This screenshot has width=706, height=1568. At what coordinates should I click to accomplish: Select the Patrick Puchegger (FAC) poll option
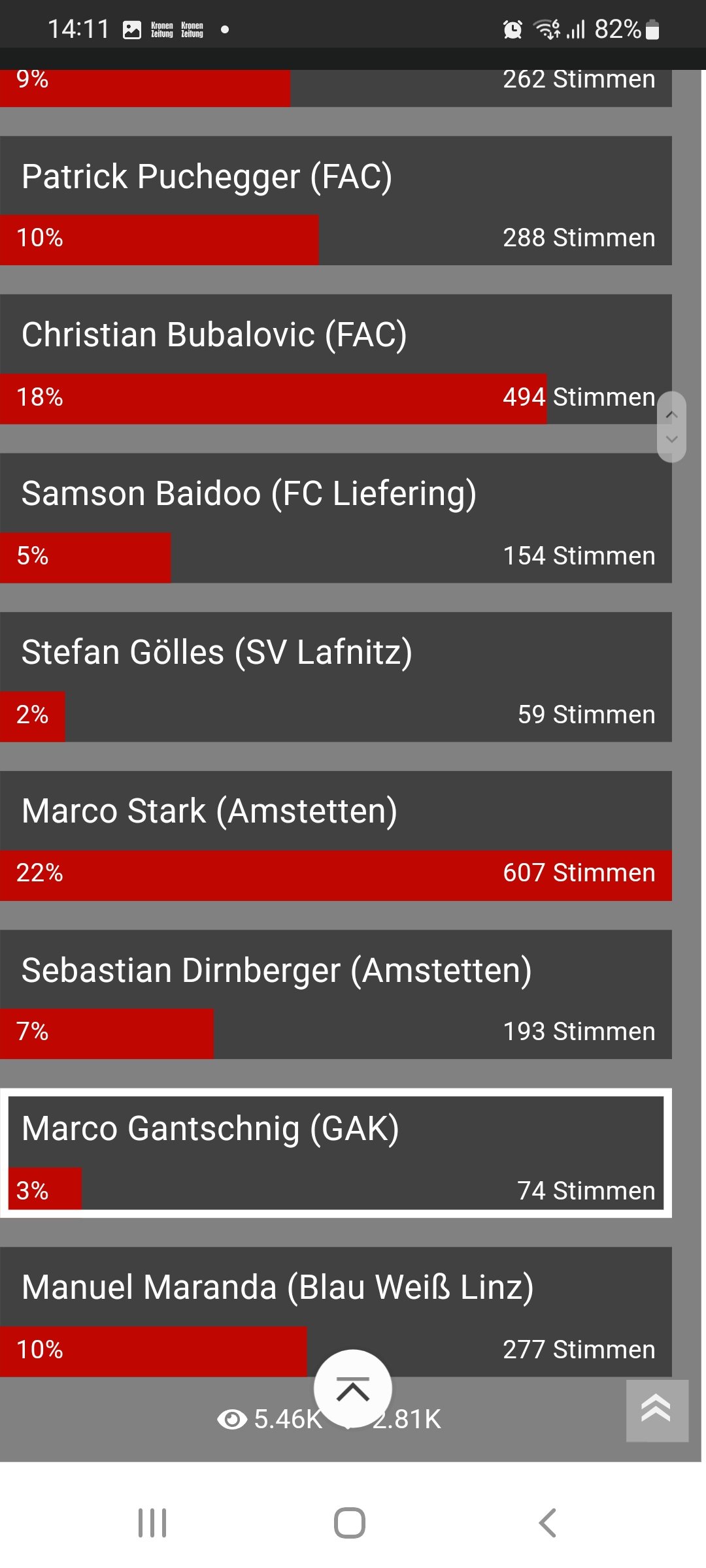point(336,201)
